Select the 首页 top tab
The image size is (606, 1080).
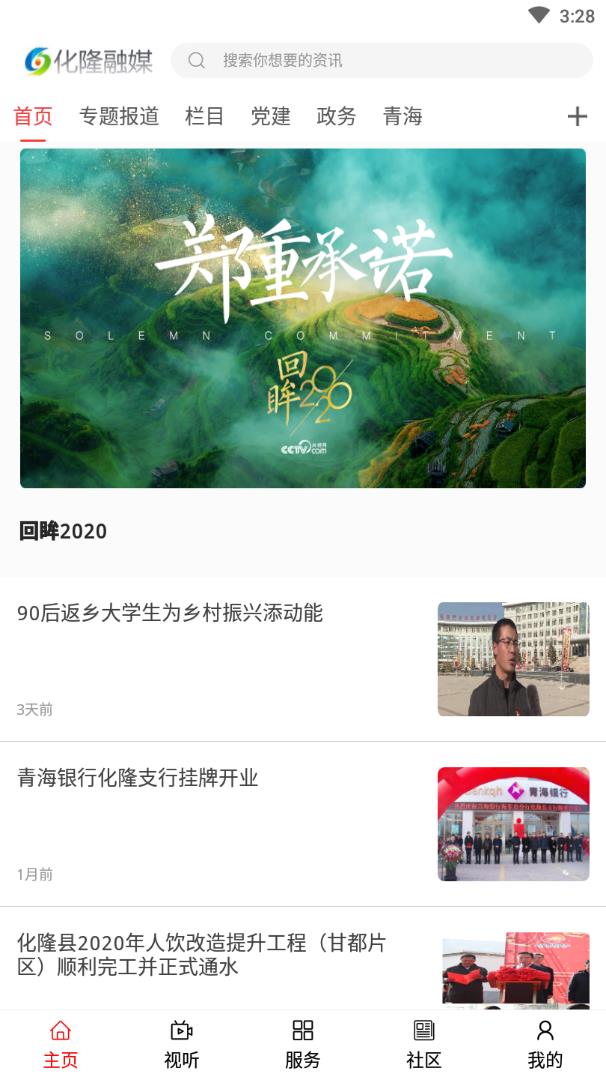[32, 116]
